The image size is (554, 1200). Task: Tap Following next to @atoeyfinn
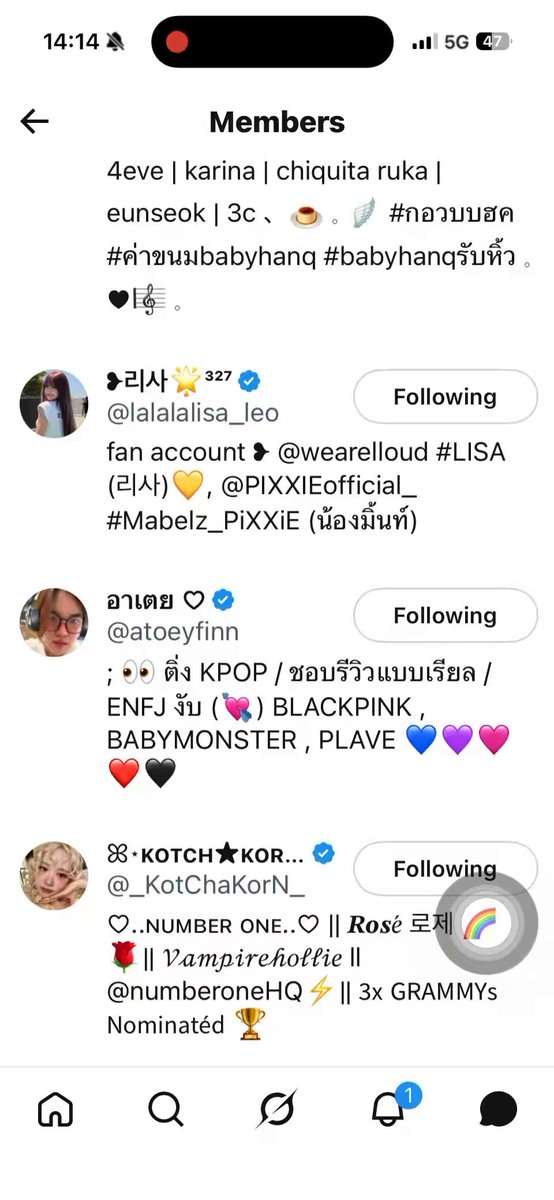click(x=445, y=616)
